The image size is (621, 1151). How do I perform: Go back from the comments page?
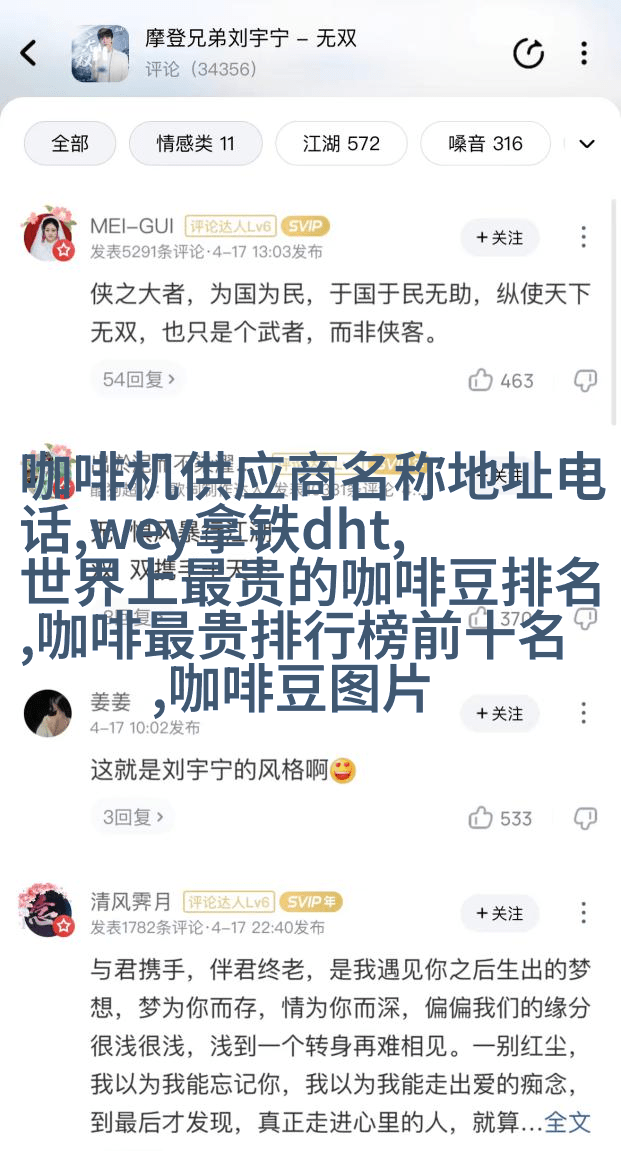point(28,53)
